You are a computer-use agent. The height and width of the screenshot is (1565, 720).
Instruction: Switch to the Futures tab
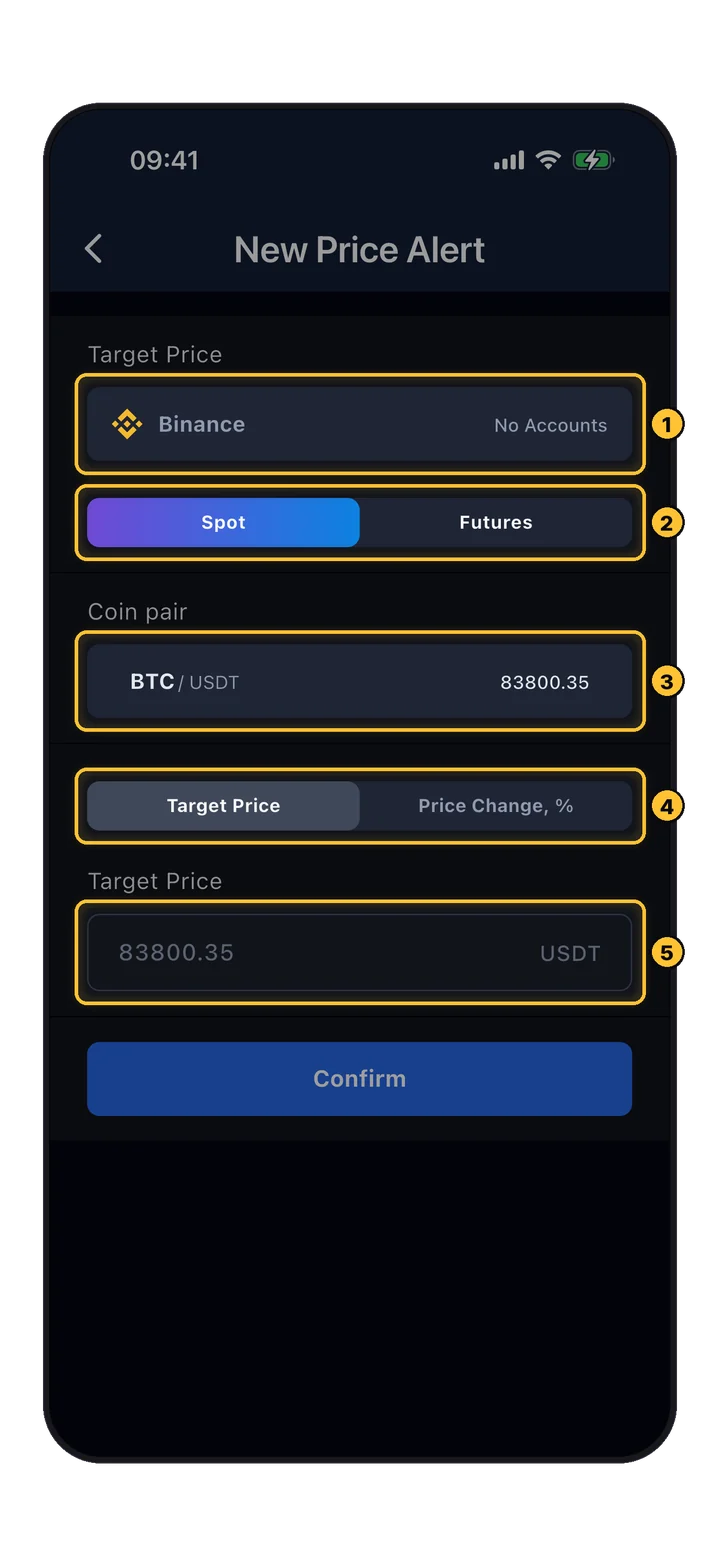pyautogui.click(x=496, y=522)
